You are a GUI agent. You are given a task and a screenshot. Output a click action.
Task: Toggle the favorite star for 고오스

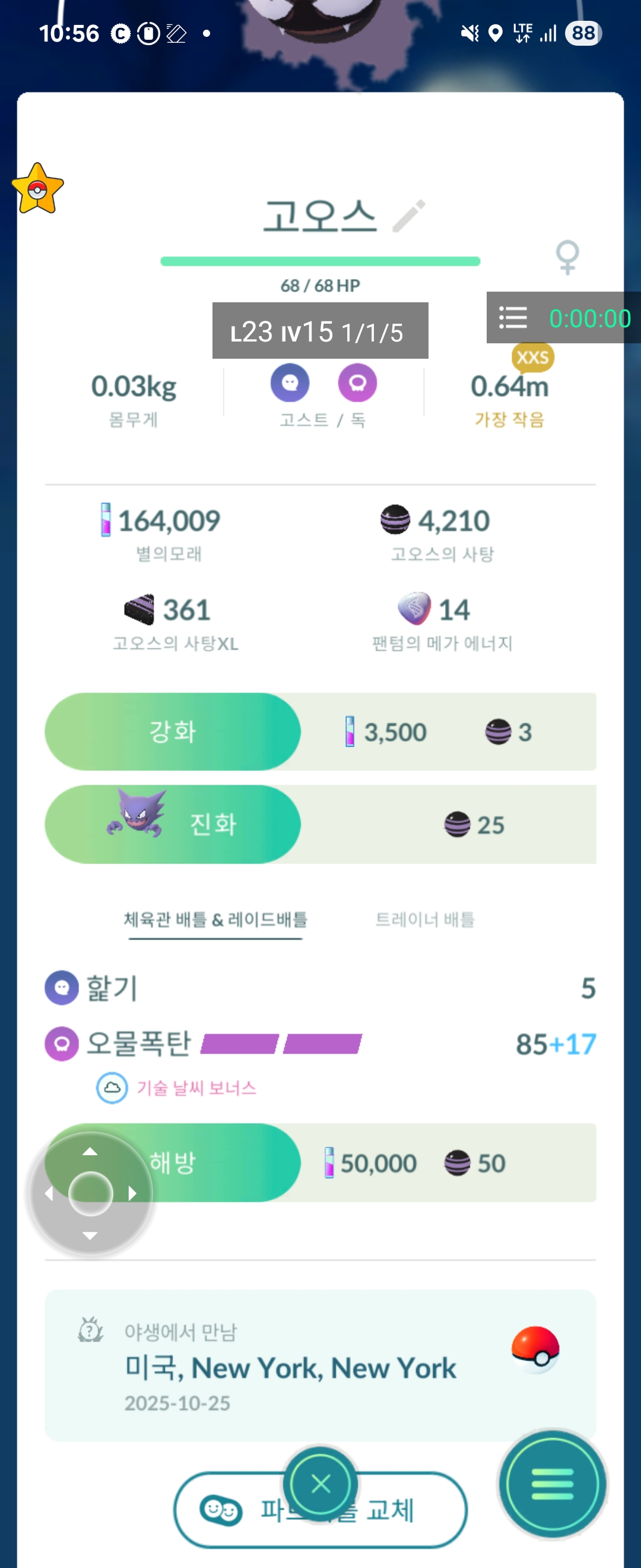coord(38,189)
